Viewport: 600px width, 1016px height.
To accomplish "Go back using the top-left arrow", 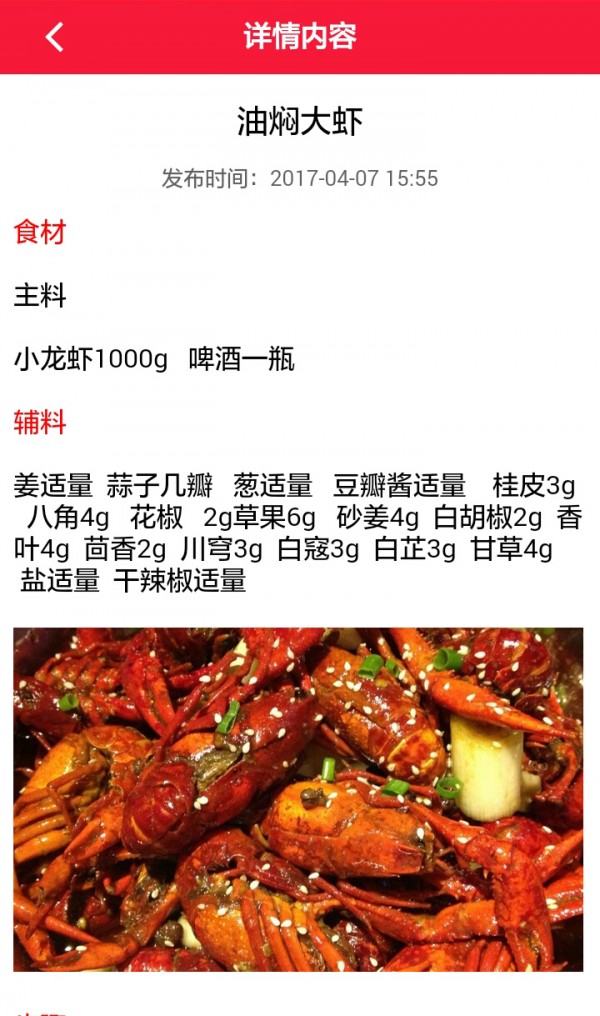I will pos(55,37).
